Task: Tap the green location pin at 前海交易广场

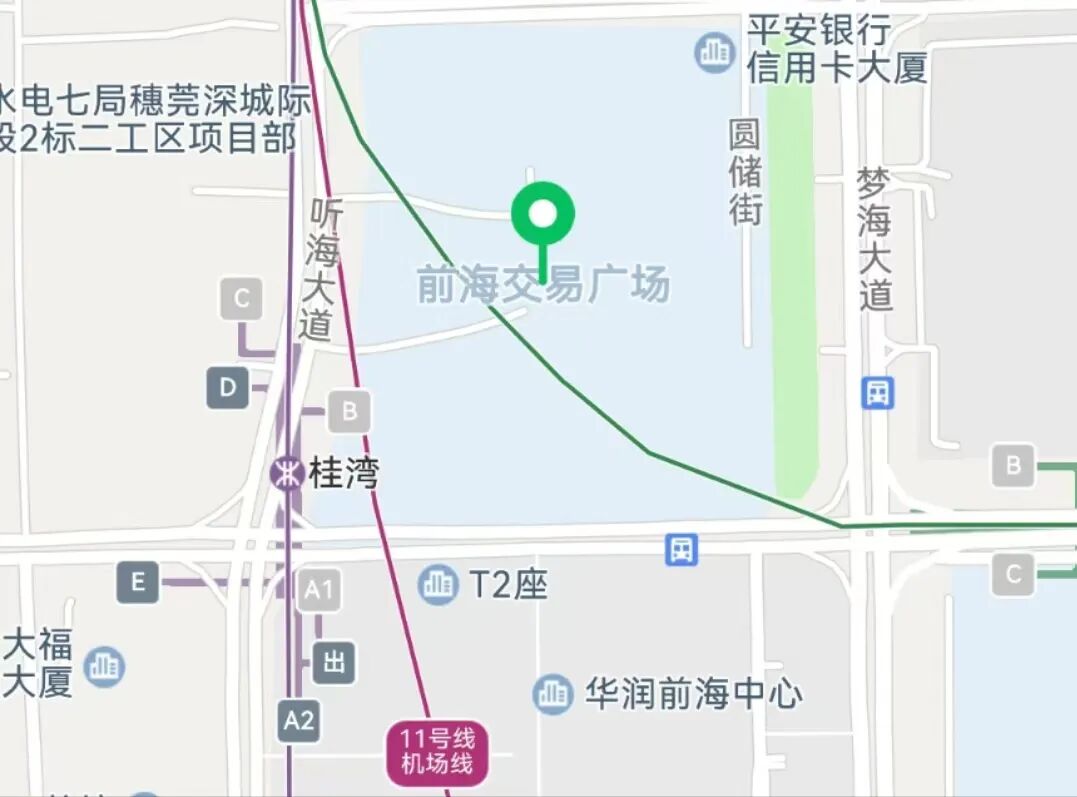Action: (x=542, y=214)
